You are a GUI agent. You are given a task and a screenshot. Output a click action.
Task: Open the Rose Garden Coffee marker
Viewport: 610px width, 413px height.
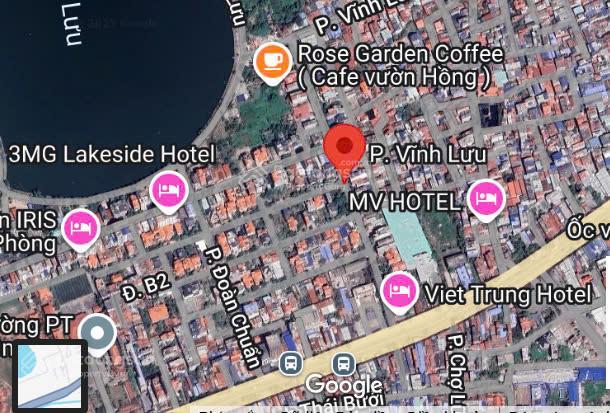pos(272,62)
